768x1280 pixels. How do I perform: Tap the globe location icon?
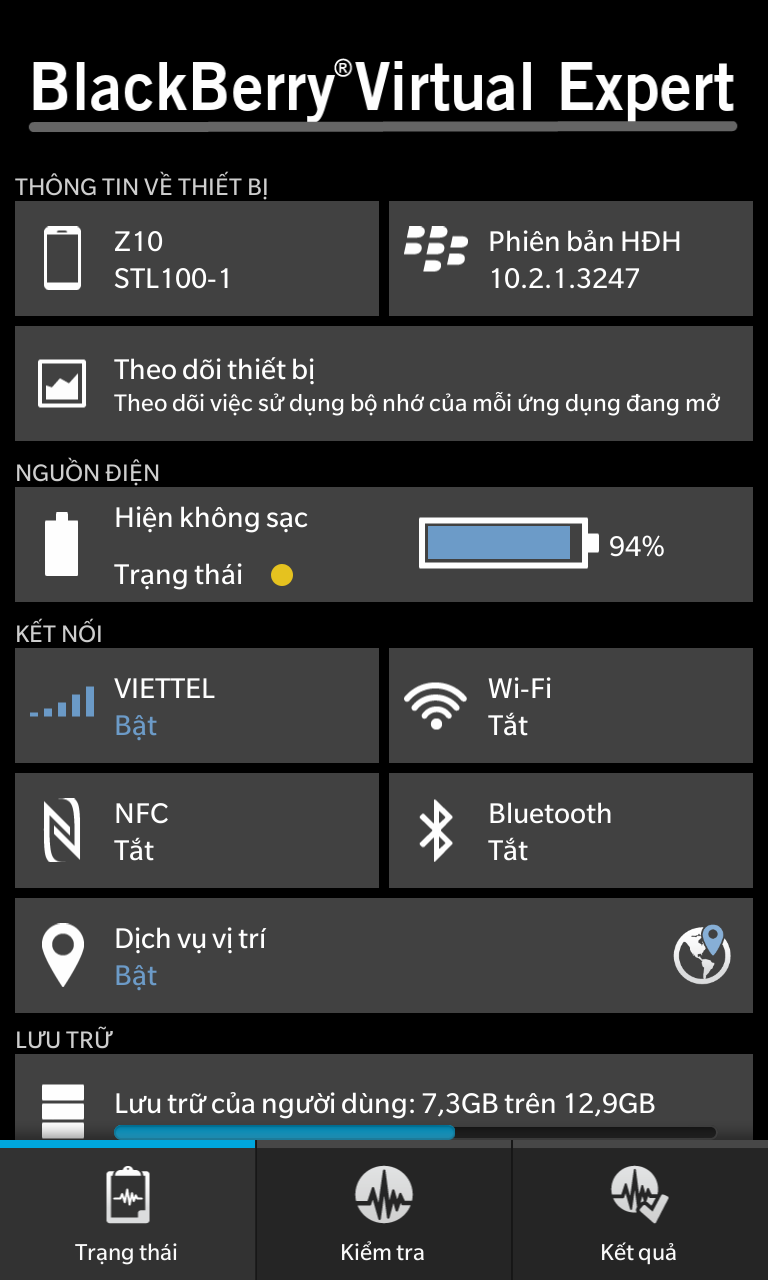click(x=701, y=955)
